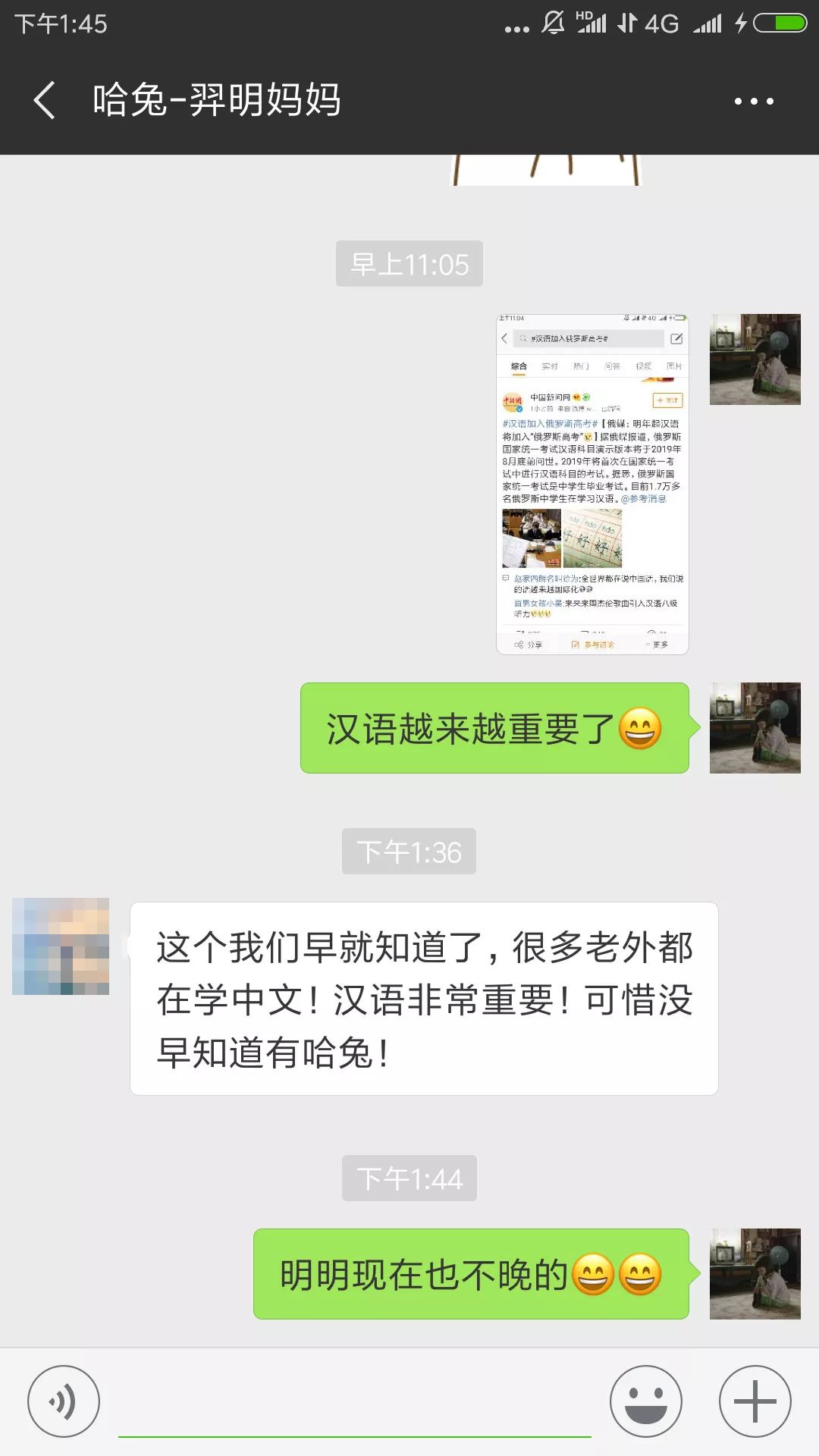Open the plus attachment menu
The height and width of the screenshot is (1456, 819).
click(x=755, y=1401)
